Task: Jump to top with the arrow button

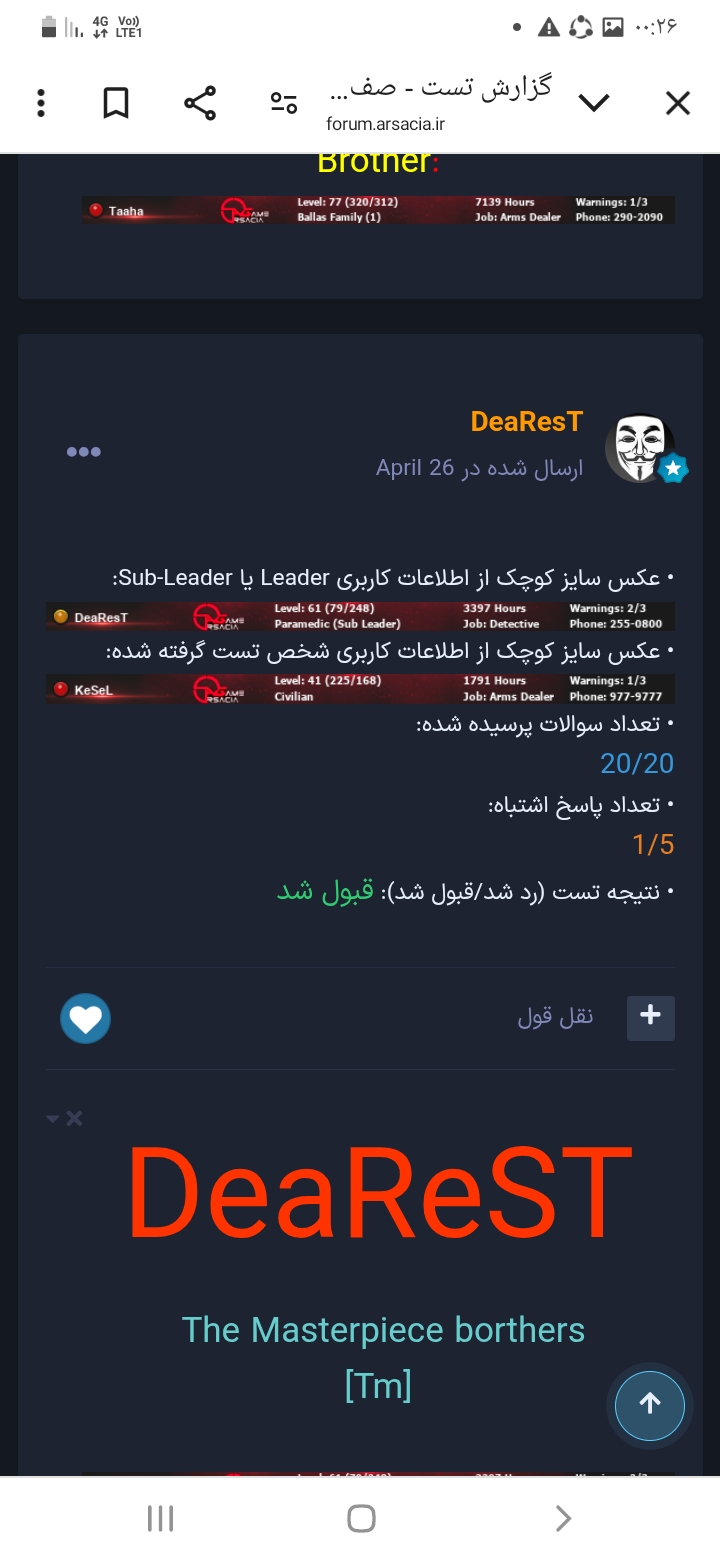Action: pos(650,1404)
